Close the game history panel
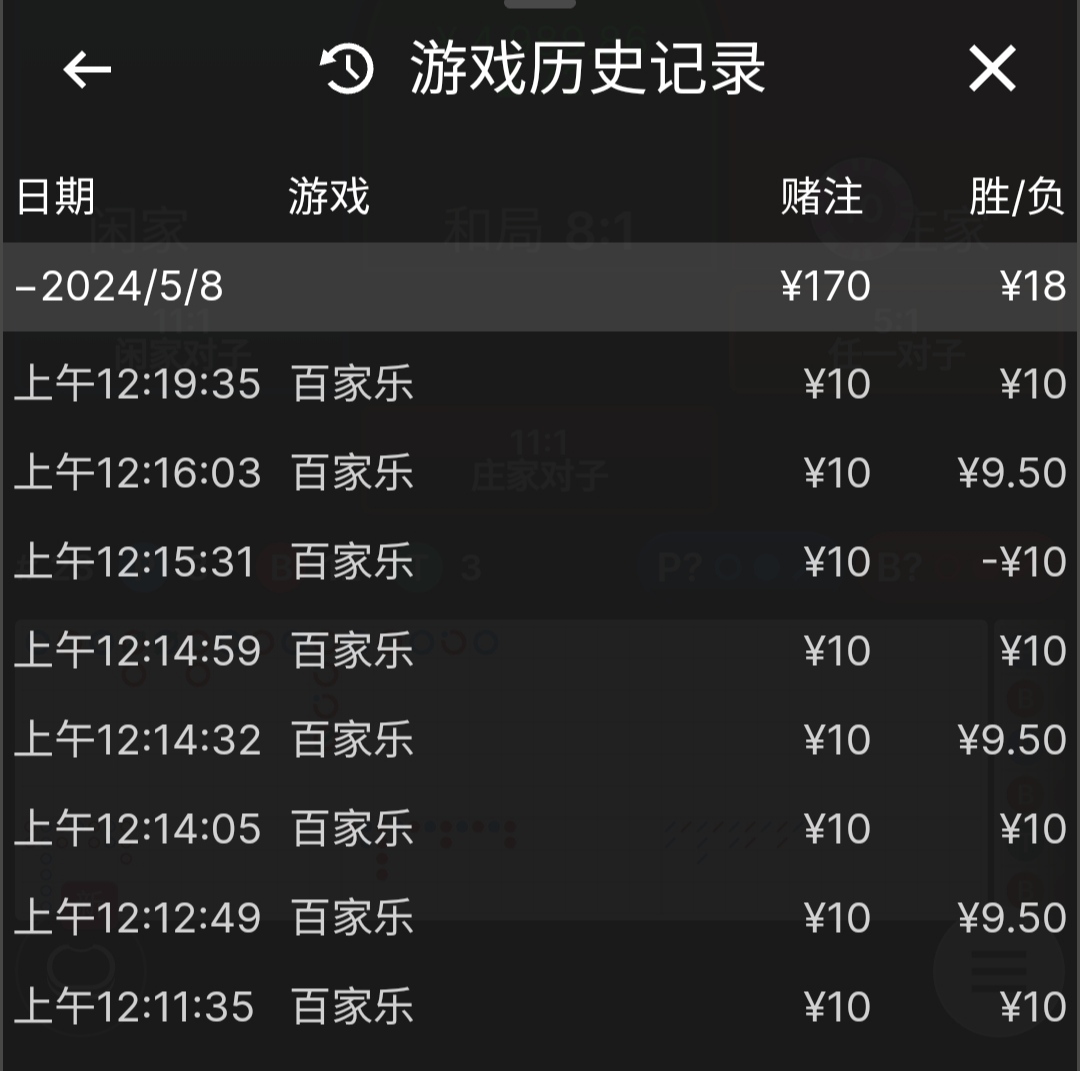The image size is (1080, 1071). pos(991,70)
